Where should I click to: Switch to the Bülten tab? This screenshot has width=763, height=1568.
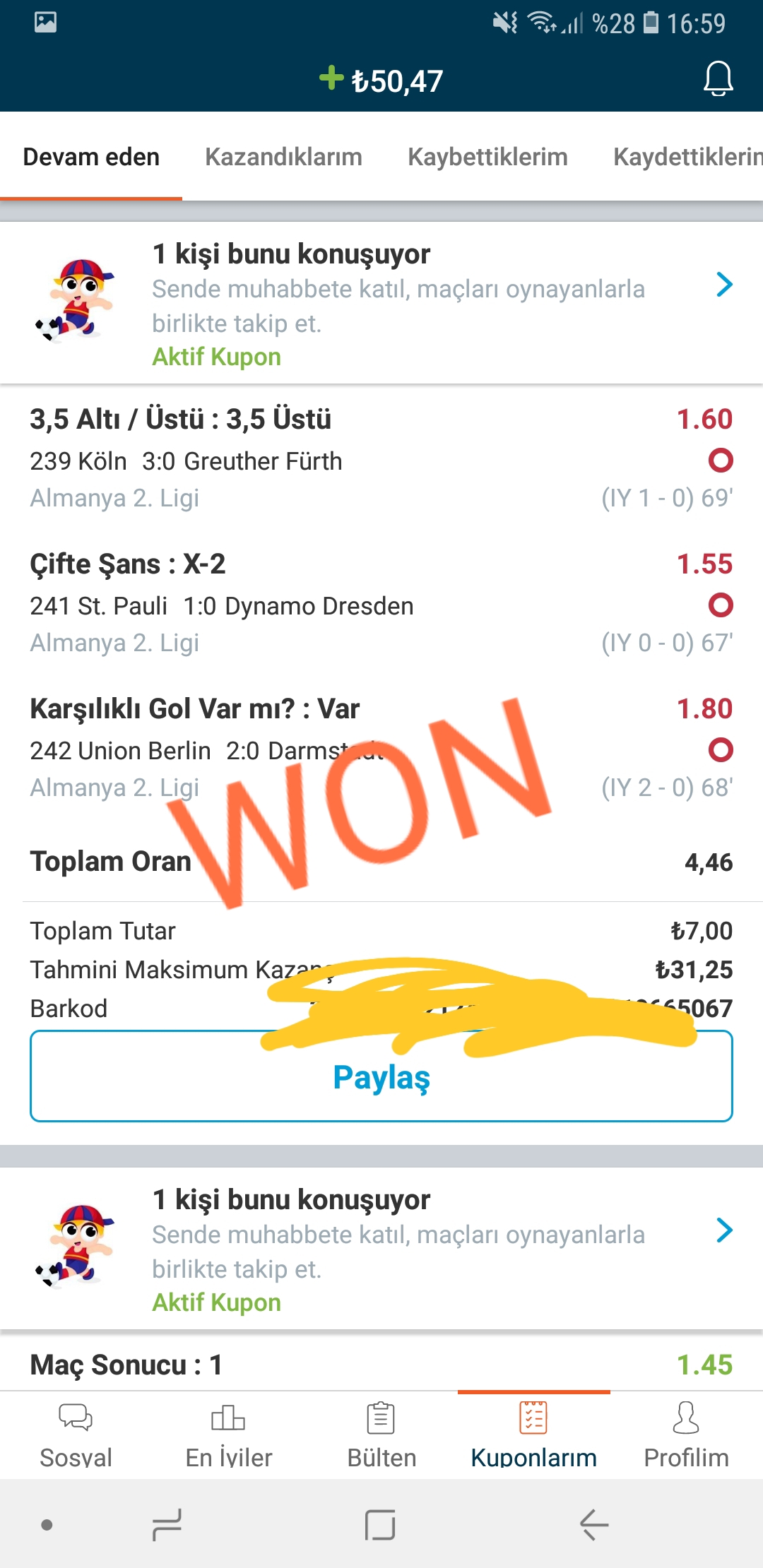(x=381, y=1435)
